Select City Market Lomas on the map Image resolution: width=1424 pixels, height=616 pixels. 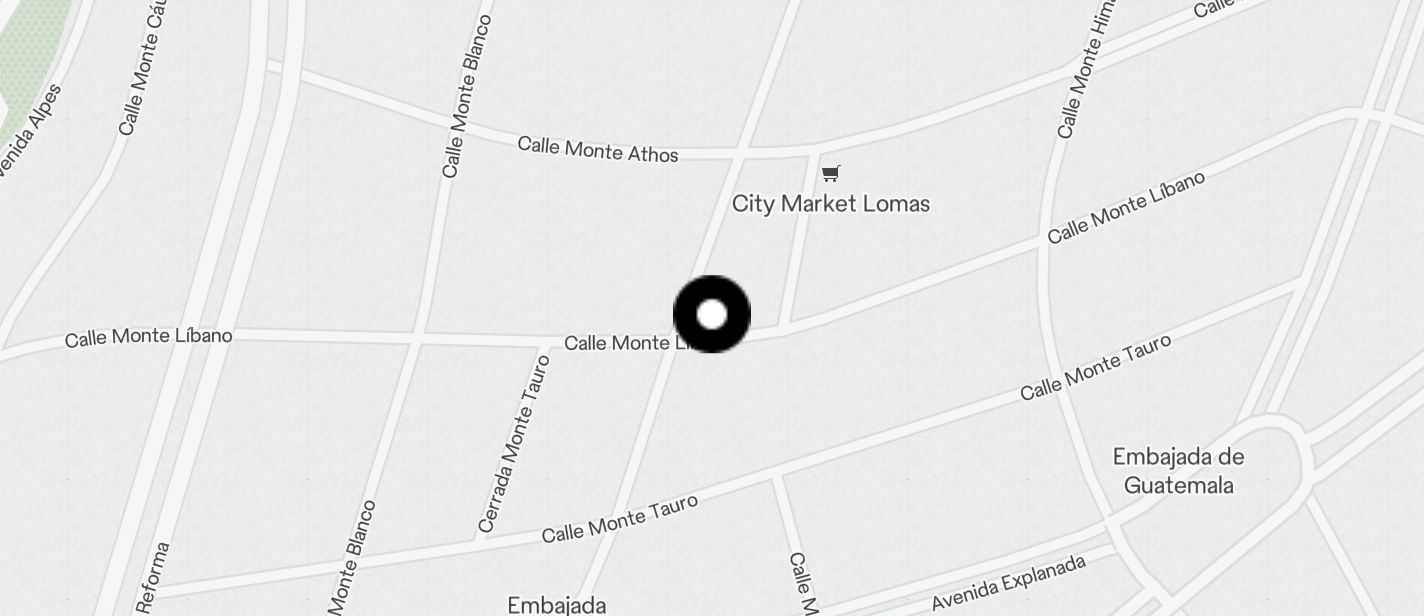click(830, 203)
